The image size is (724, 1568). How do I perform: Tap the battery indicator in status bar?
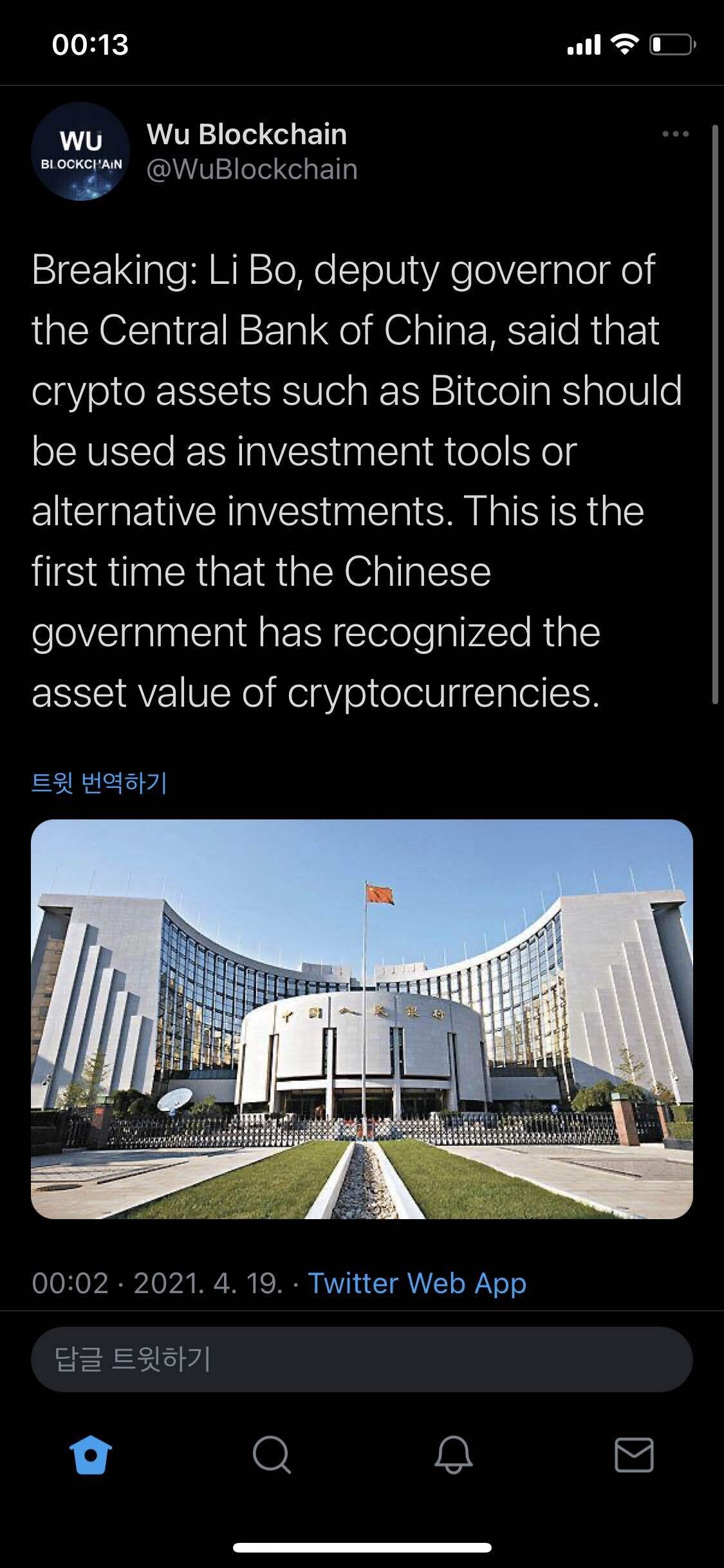pyautogui.click(x=672, y=44)
